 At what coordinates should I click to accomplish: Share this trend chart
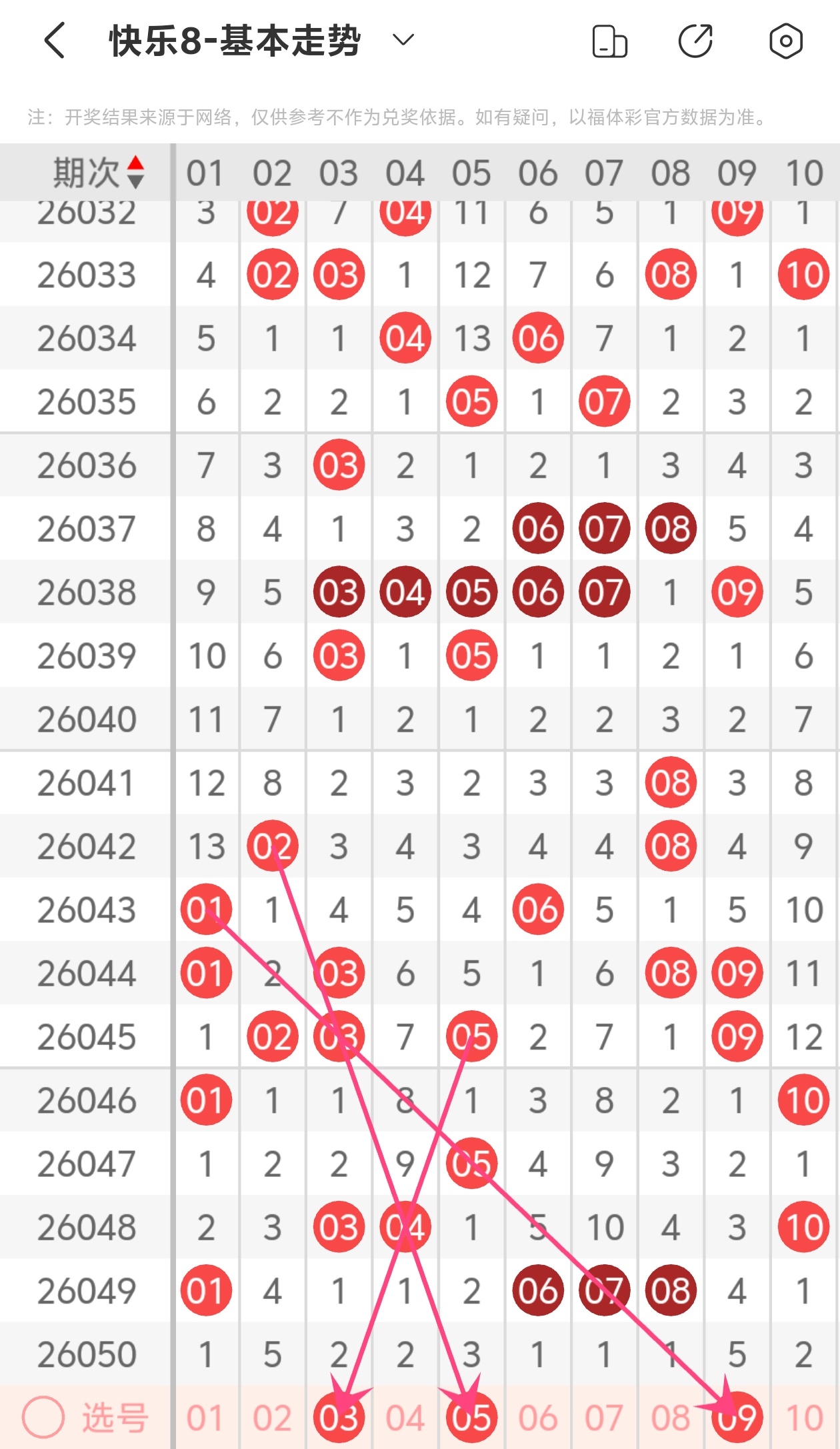coord(695,41)
